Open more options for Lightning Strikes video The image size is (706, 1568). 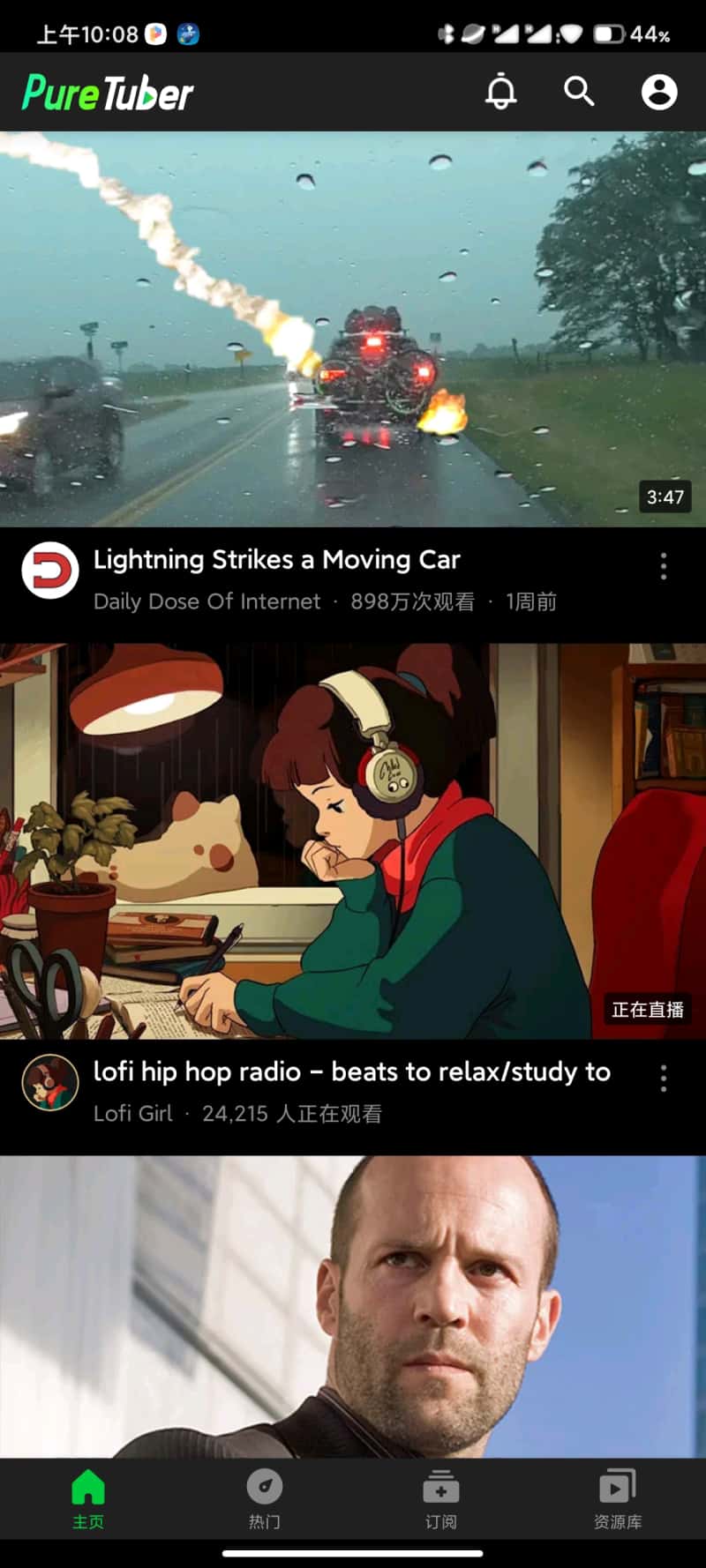click(664, 566)
